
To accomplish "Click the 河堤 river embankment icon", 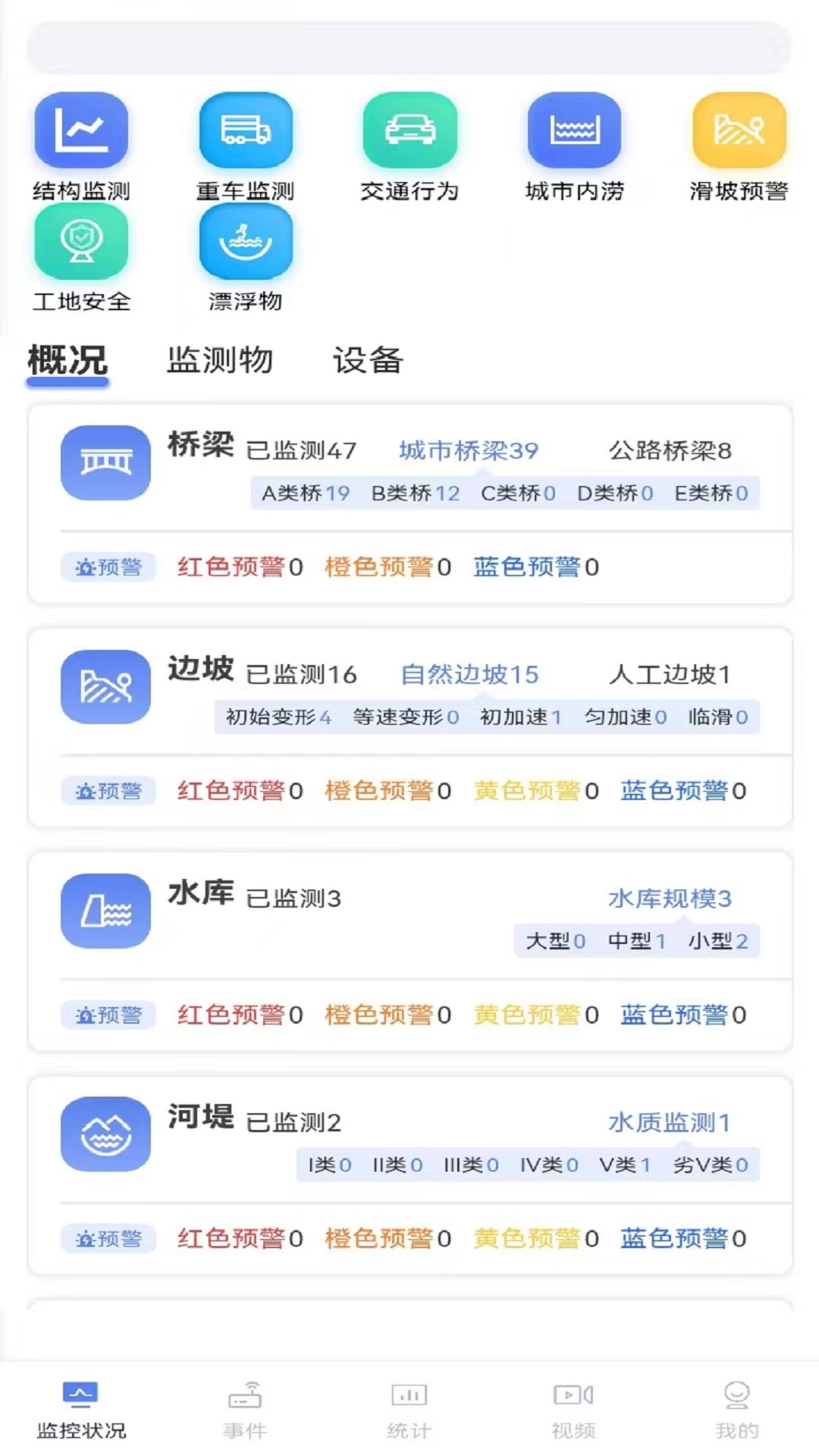I will point(106,1134).
